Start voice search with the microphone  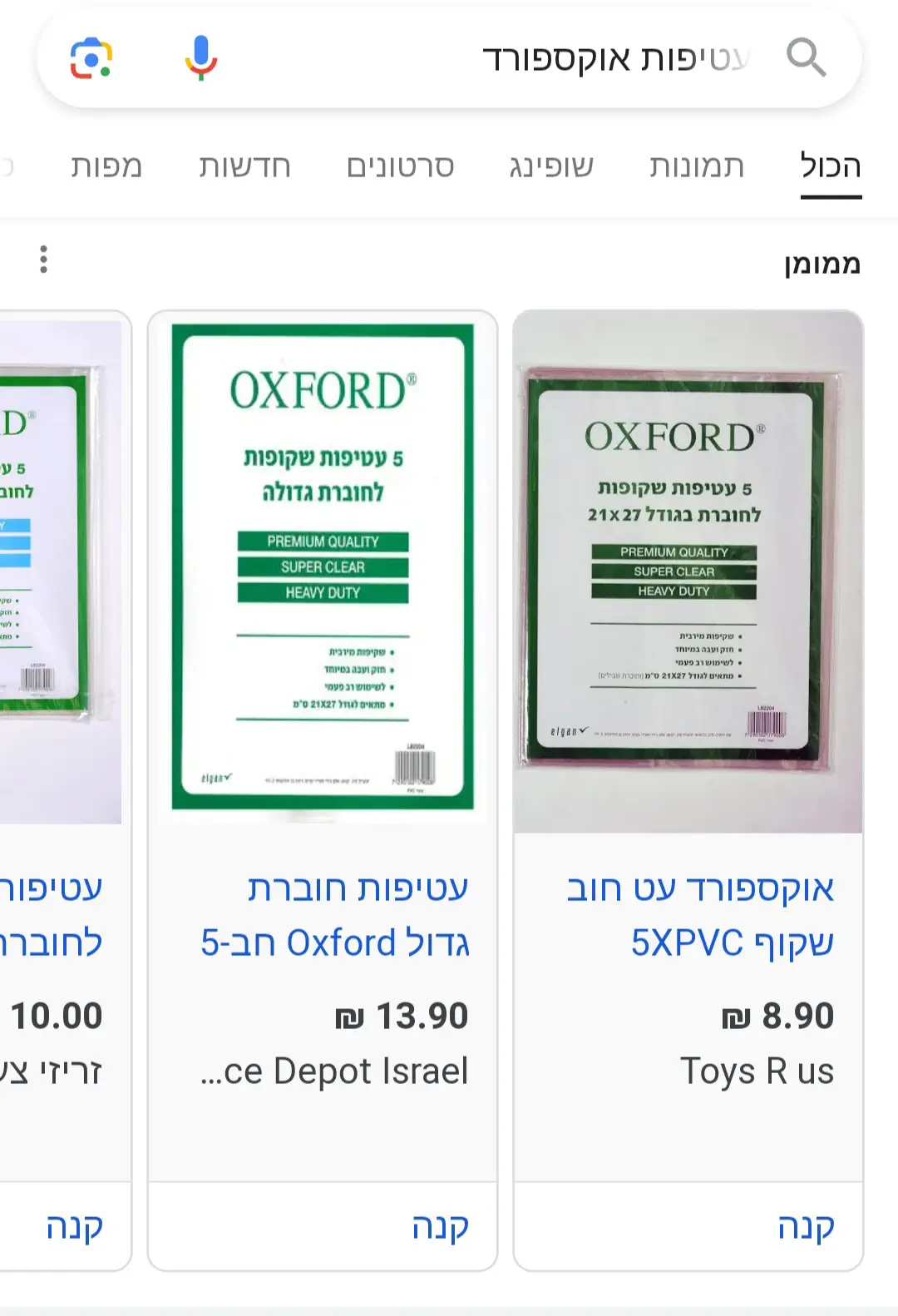click(200, 58)
